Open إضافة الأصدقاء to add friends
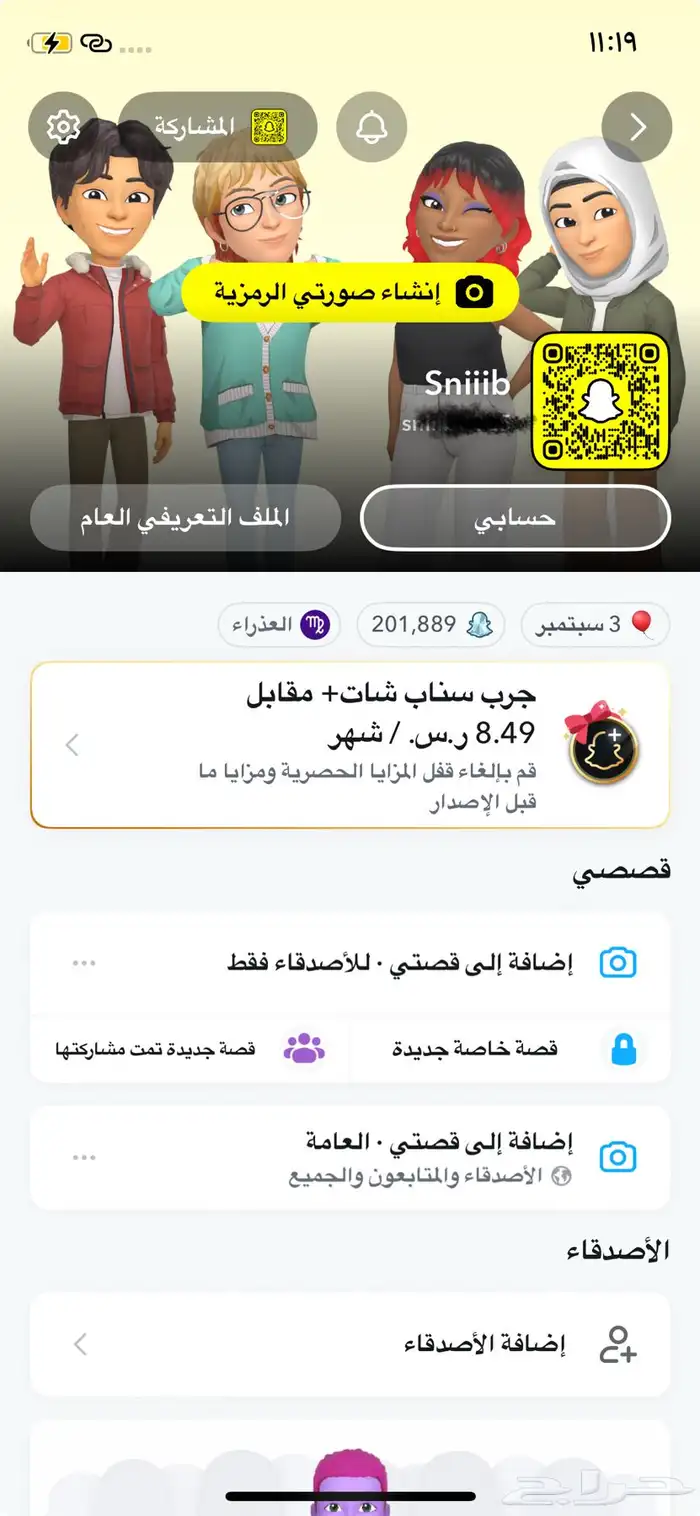Image resolution: width=700 pixels, height=1516 pixels. 350,1344
